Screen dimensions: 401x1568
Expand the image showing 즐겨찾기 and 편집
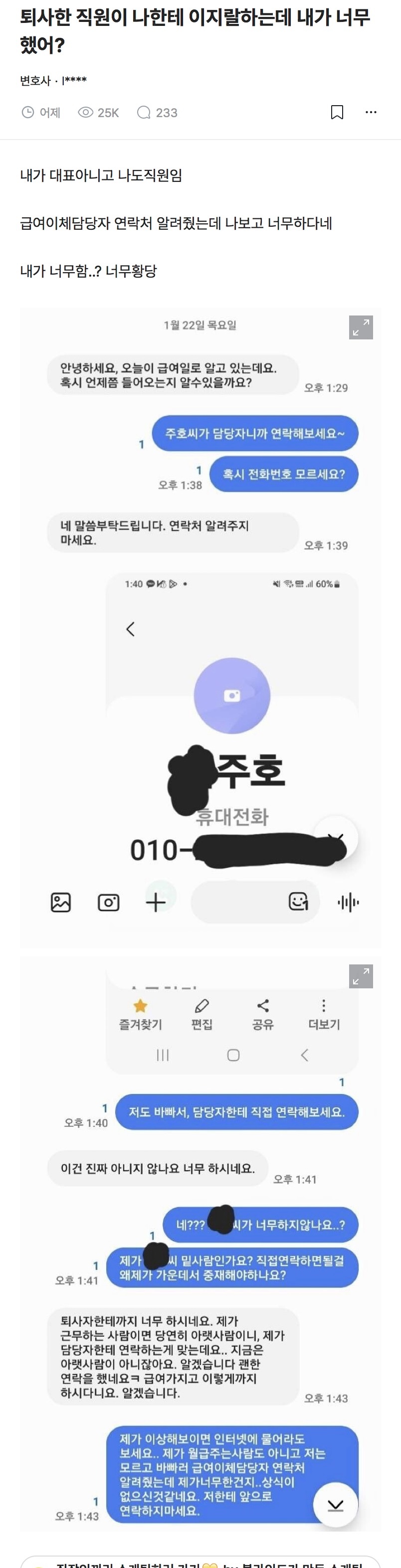(361, 976)
